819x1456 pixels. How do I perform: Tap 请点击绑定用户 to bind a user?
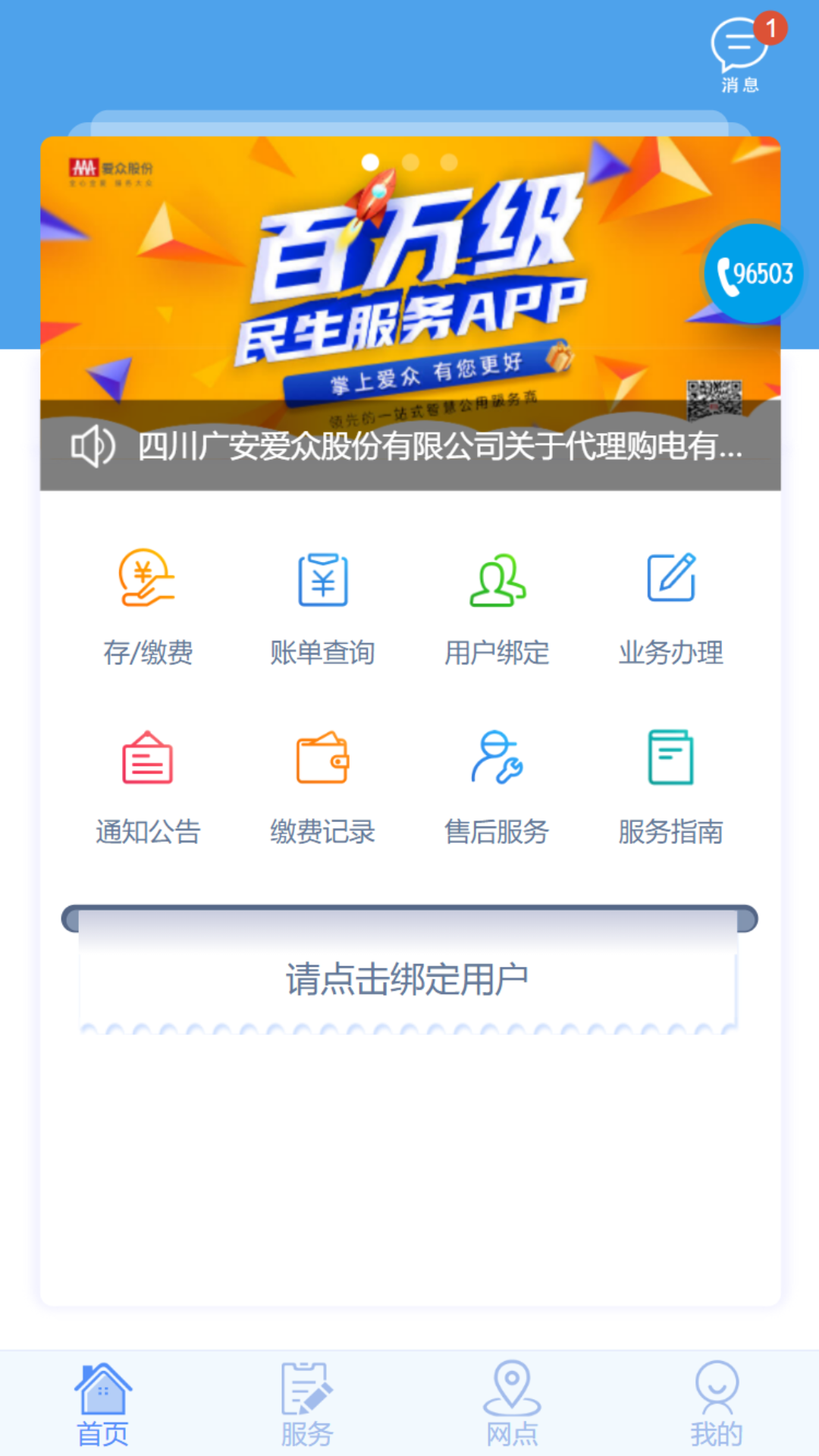[x=407, y=979]
